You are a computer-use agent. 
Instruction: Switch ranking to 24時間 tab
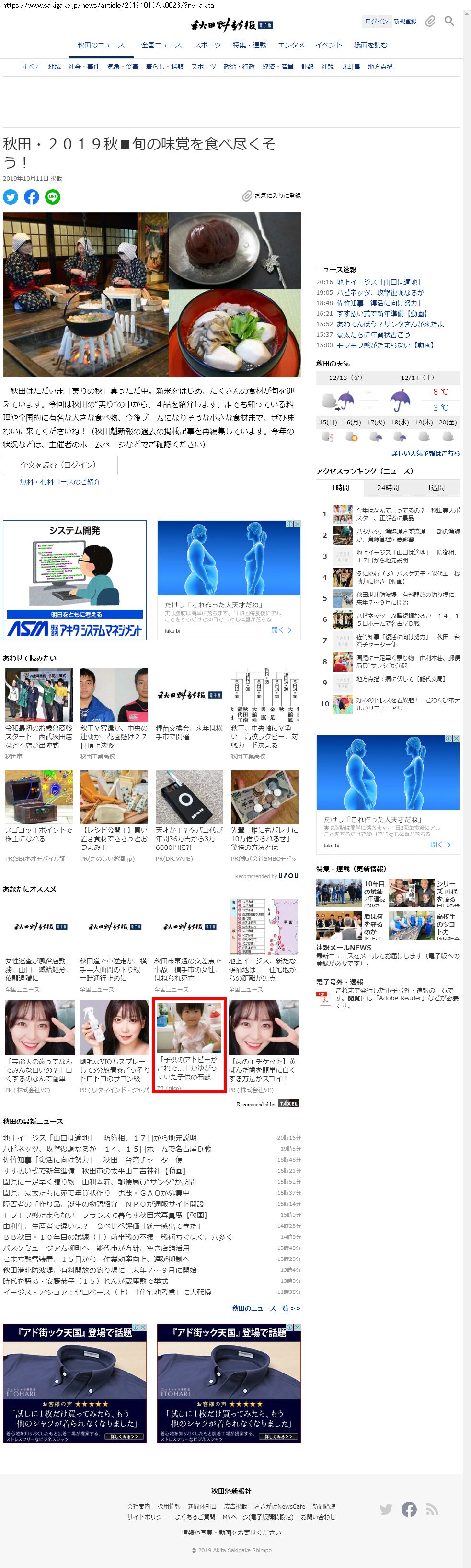pyautogui.click(x=388, y=488)
